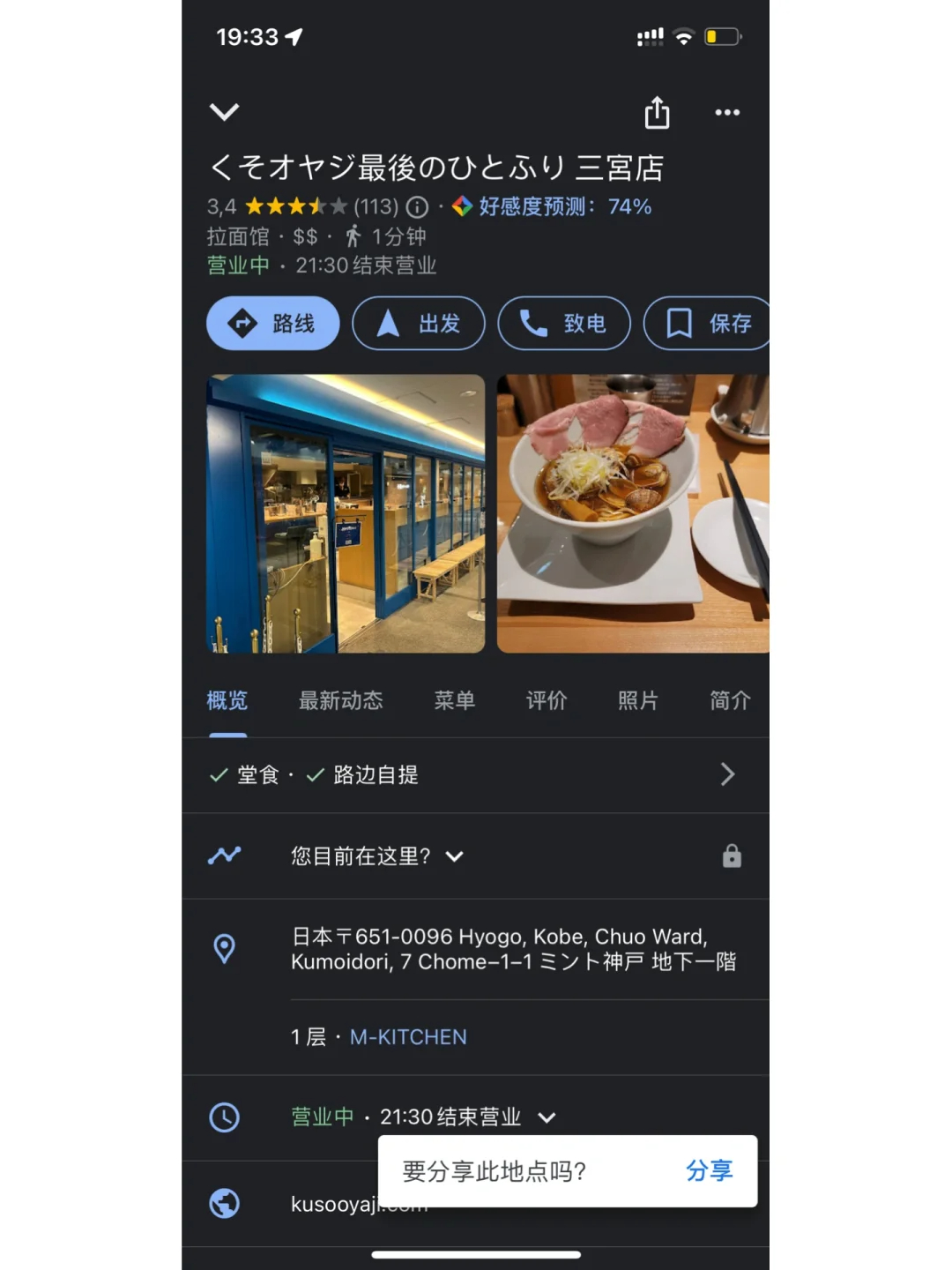The width and height of the screenshot is (952, 1270).
Task: Open the ramen bowl photo
Action: tap(633, 514)
